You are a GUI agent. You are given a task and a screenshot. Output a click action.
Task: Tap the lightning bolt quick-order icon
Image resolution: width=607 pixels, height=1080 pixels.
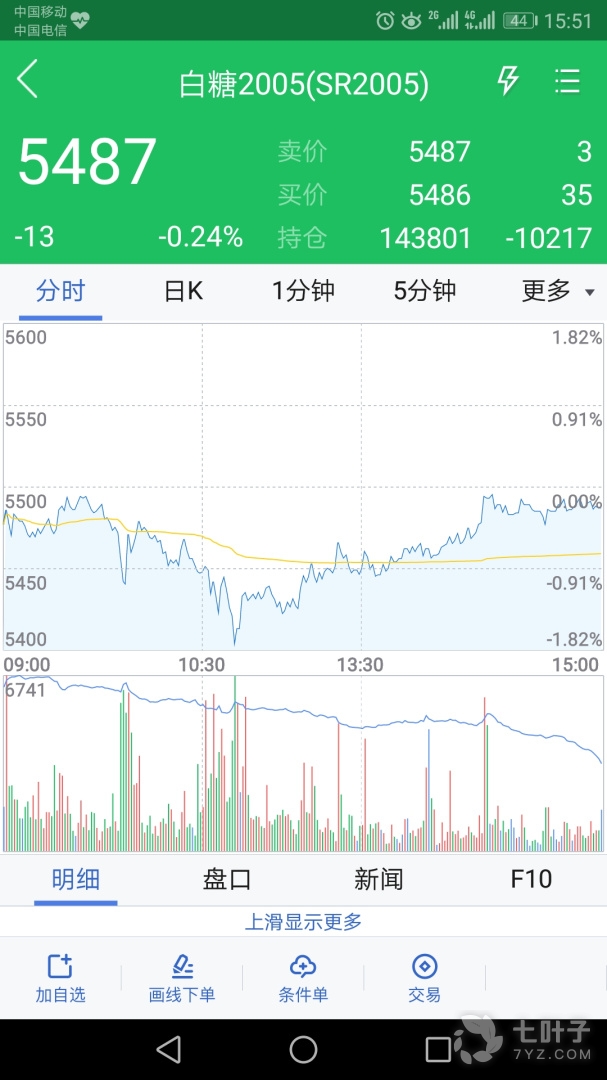click(508, 81)
